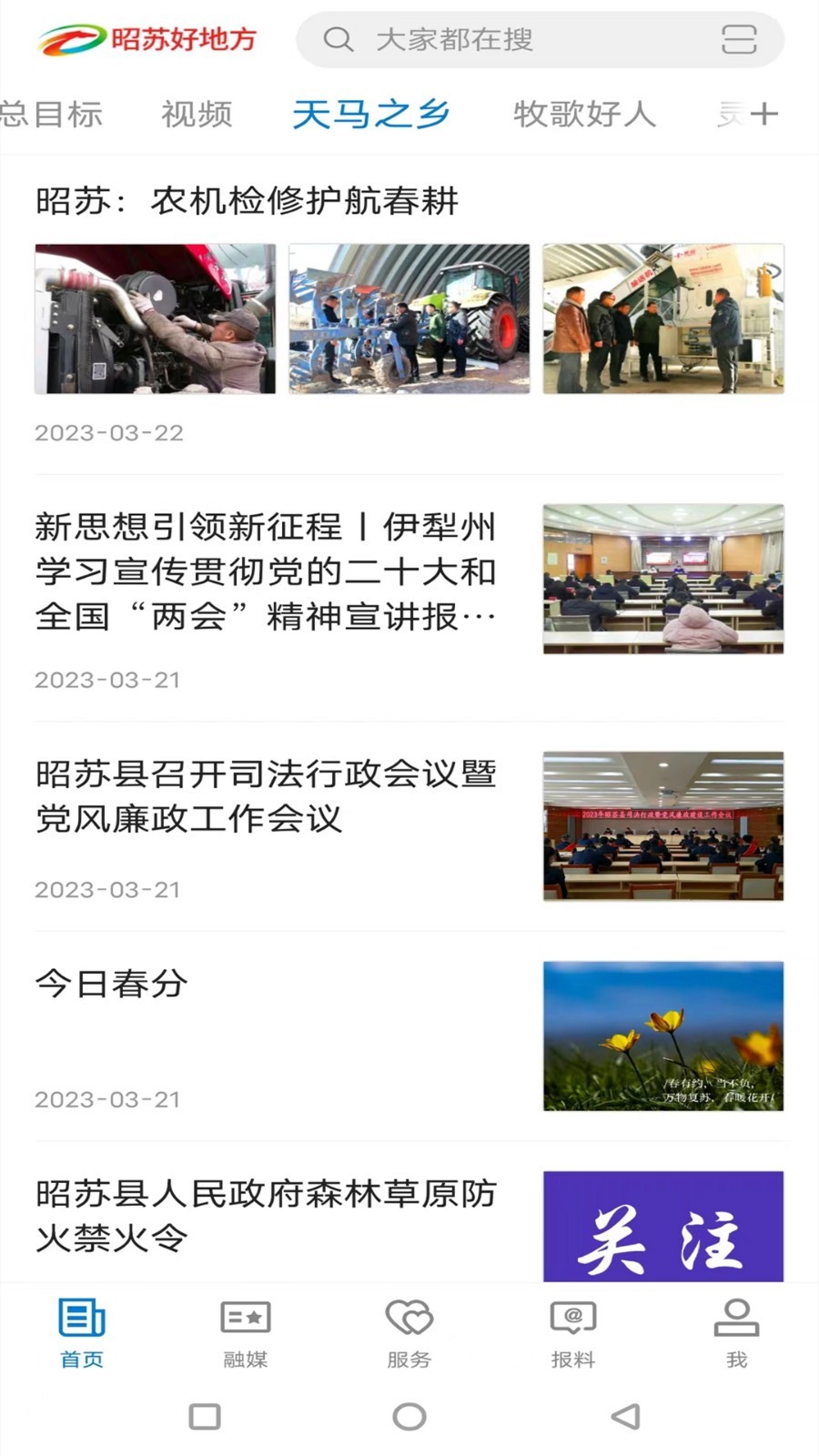Open 森林草原防火禁火令 article

point(266,1215)
